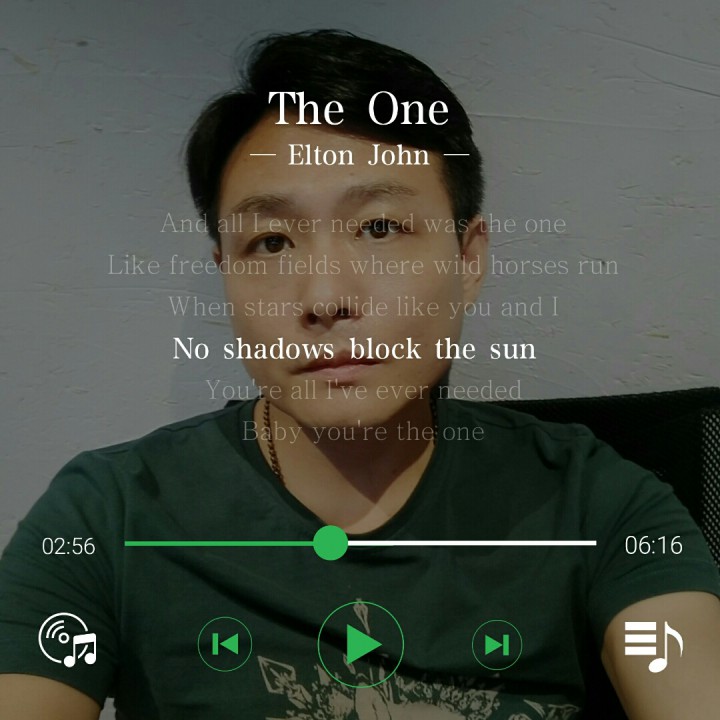Skip to the previous track
Viewport: 720px width, 720px height.
coord(225,644)
